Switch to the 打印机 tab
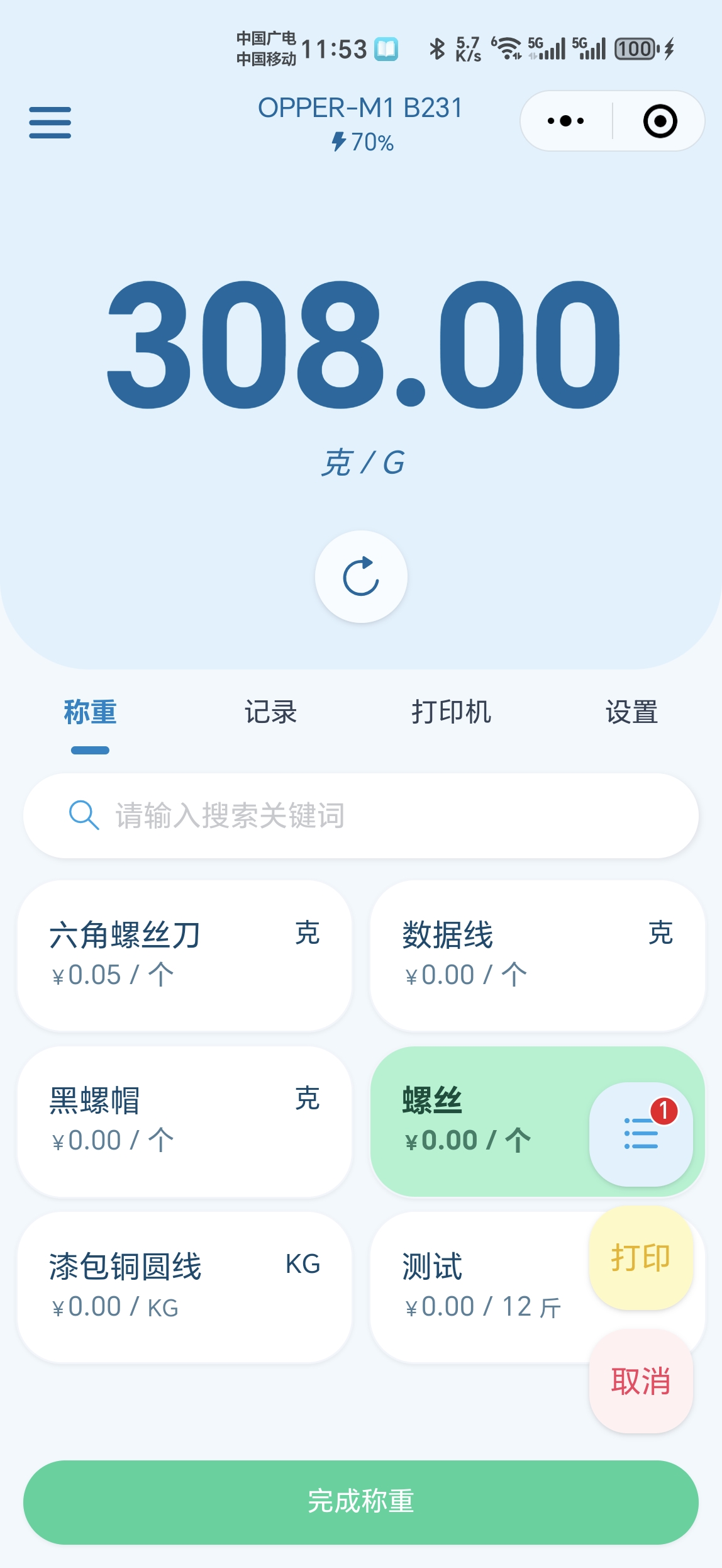The width and height of the screenshot is (722, 1568). tap(451, 712)
